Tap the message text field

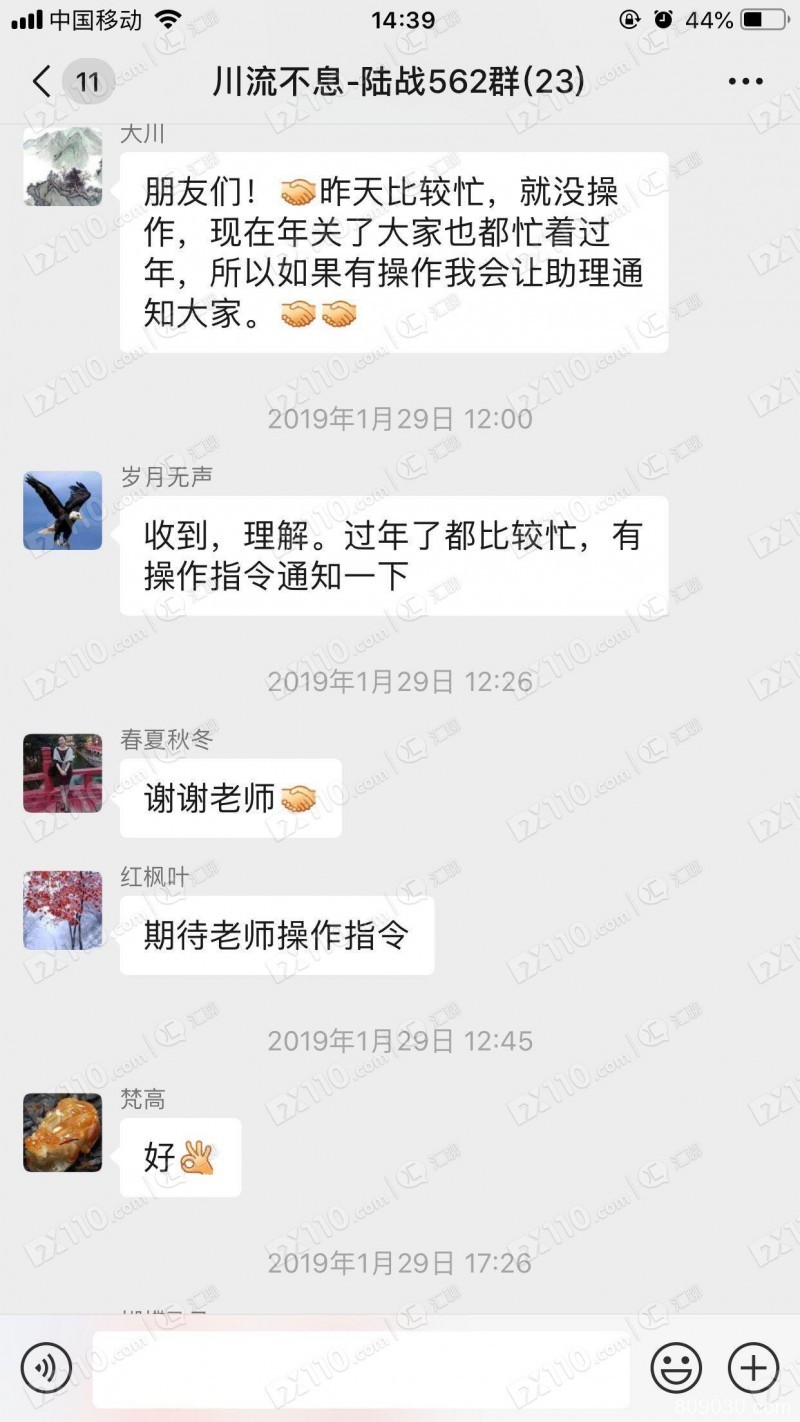pos(360,1367)
